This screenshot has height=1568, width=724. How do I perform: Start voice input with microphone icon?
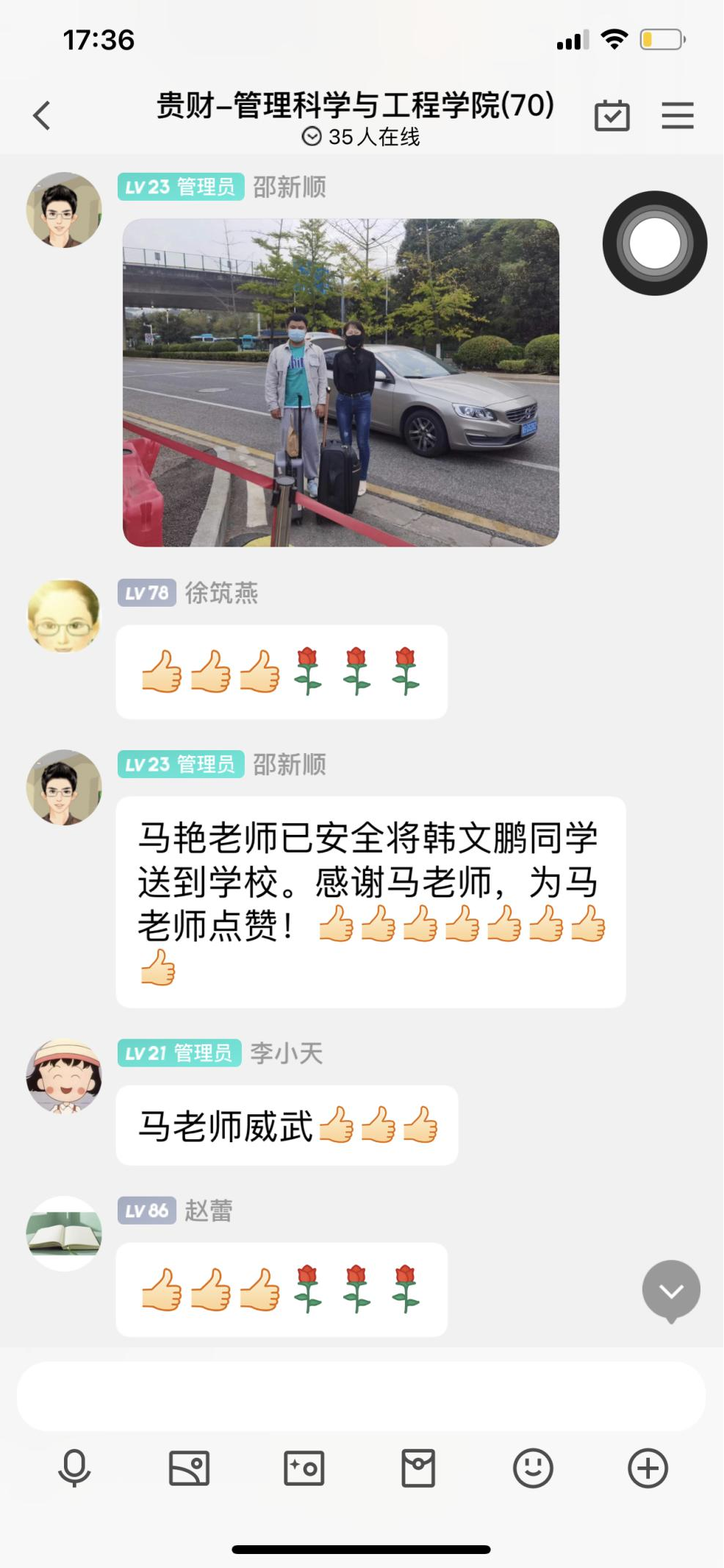click(x=74, y=1469)
